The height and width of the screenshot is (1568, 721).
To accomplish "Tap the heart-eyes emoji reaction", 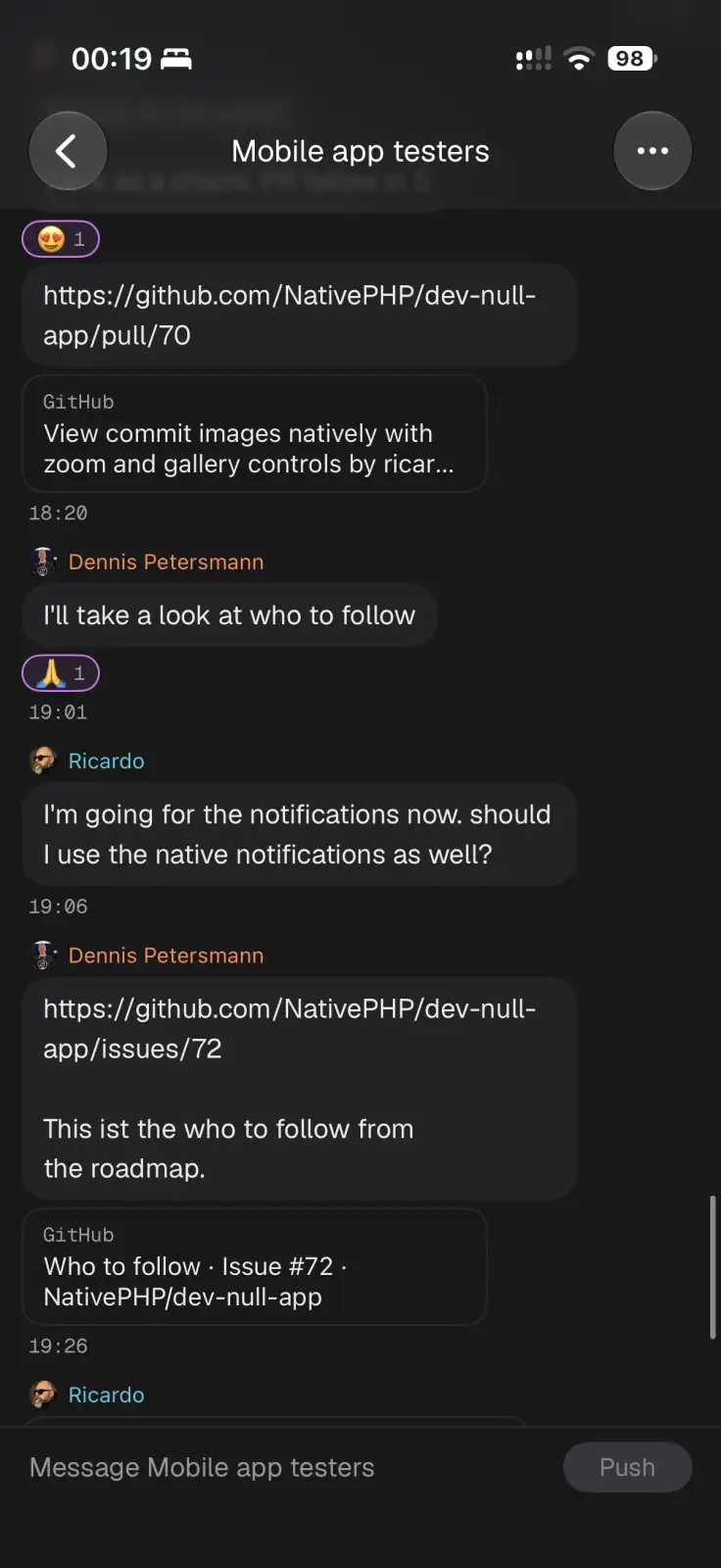I will (x=61, y=239).
